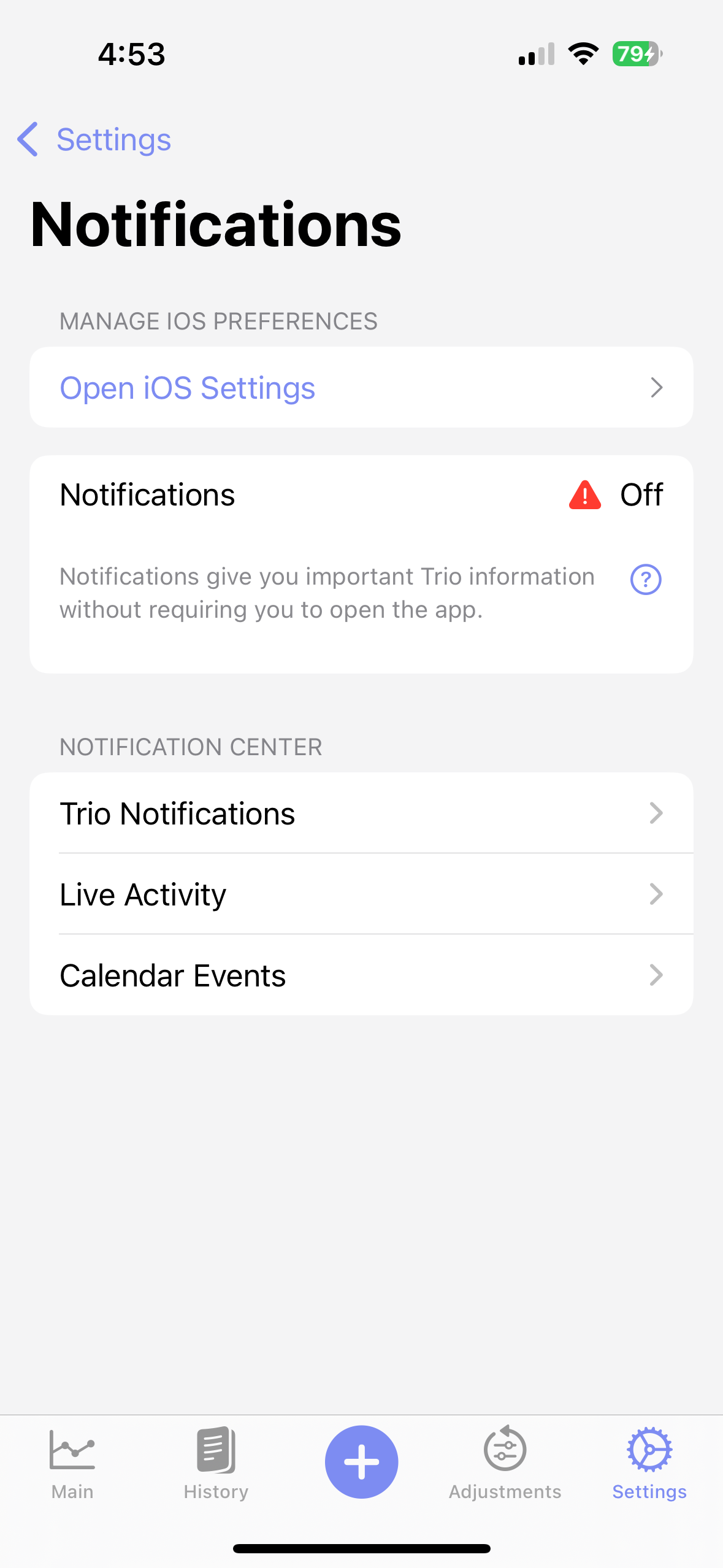Screen dimensions: 723x1568
Task: Tap the plus add button
Action: (361, 1462)
